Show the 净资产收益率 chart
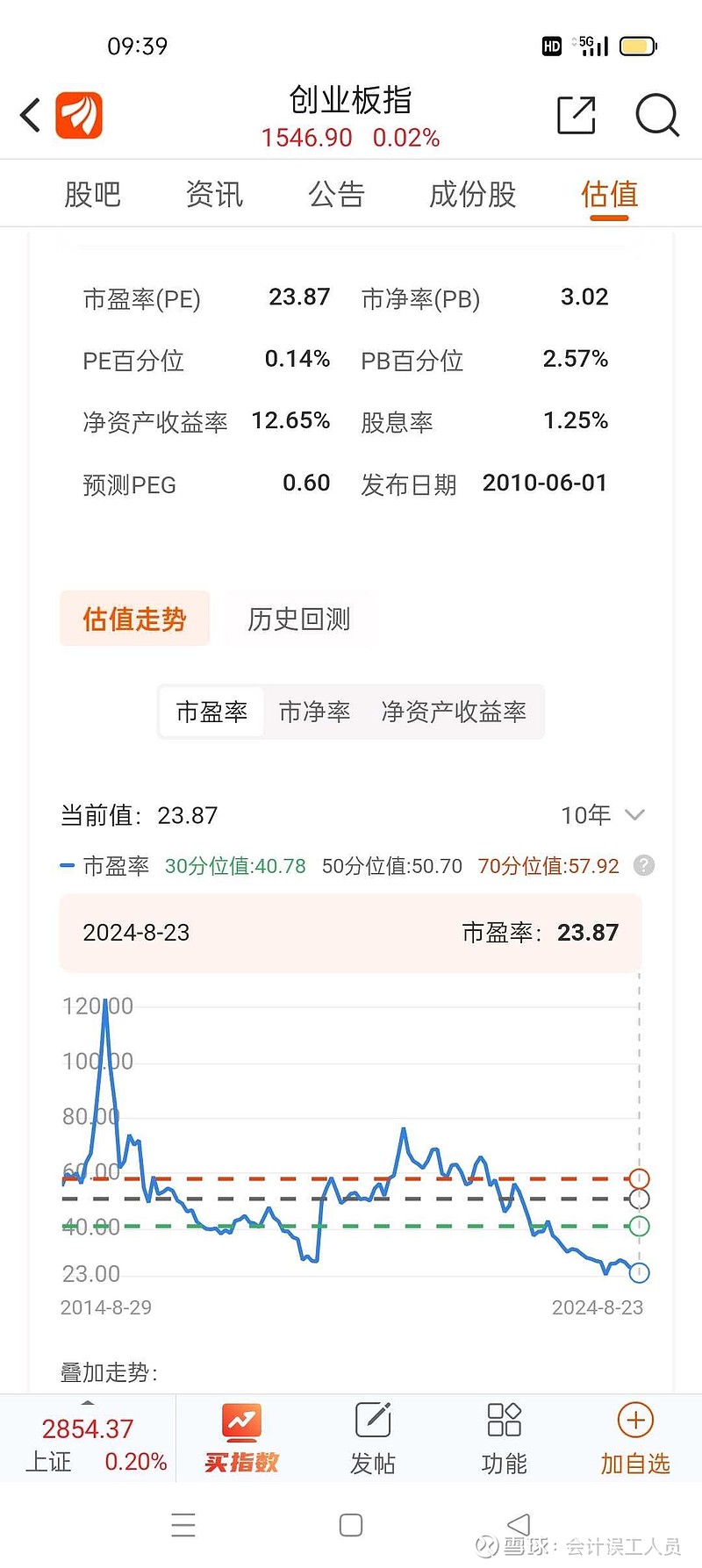 454,712
